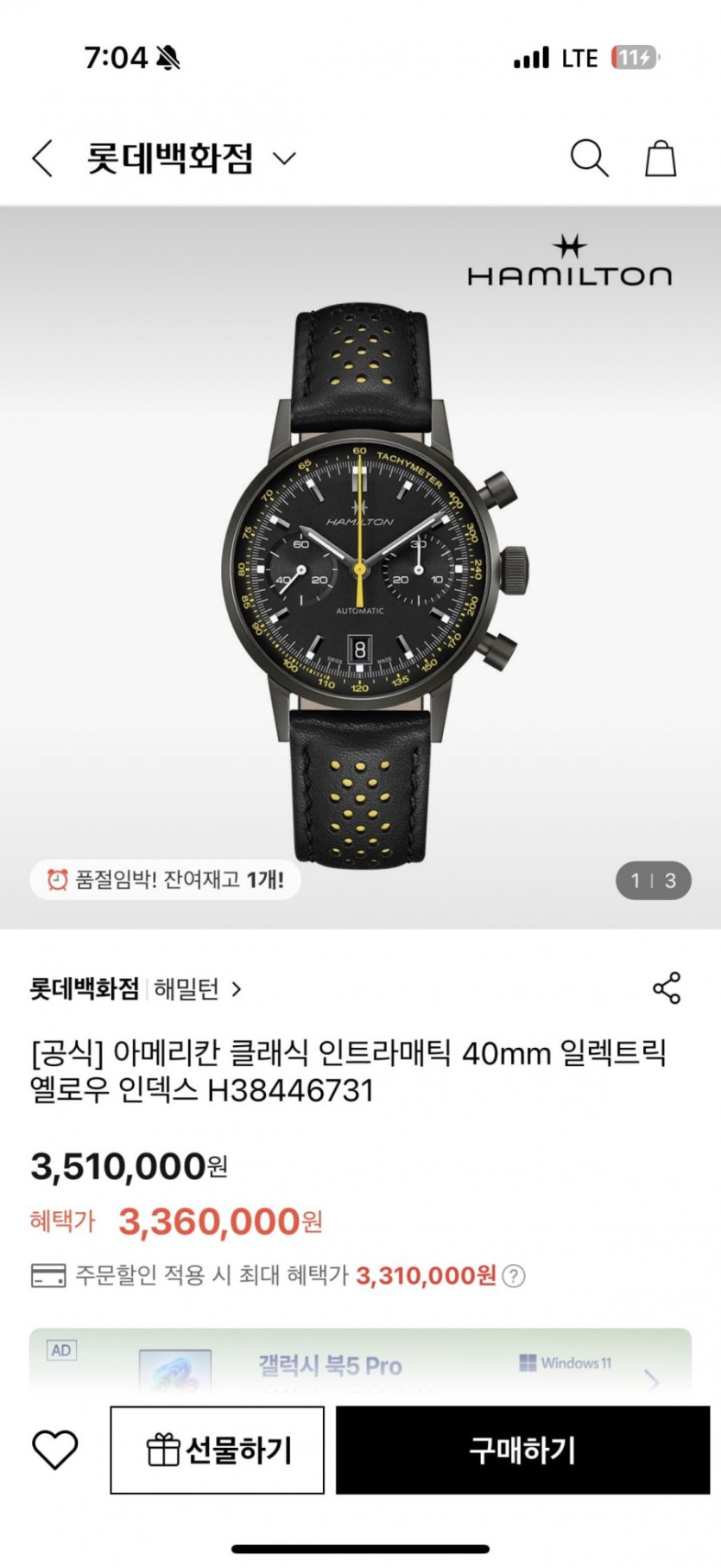The width and height of the screenshot is (721, 1568).
Task: View the Hamilton watch product image
Action: point(360,568)
